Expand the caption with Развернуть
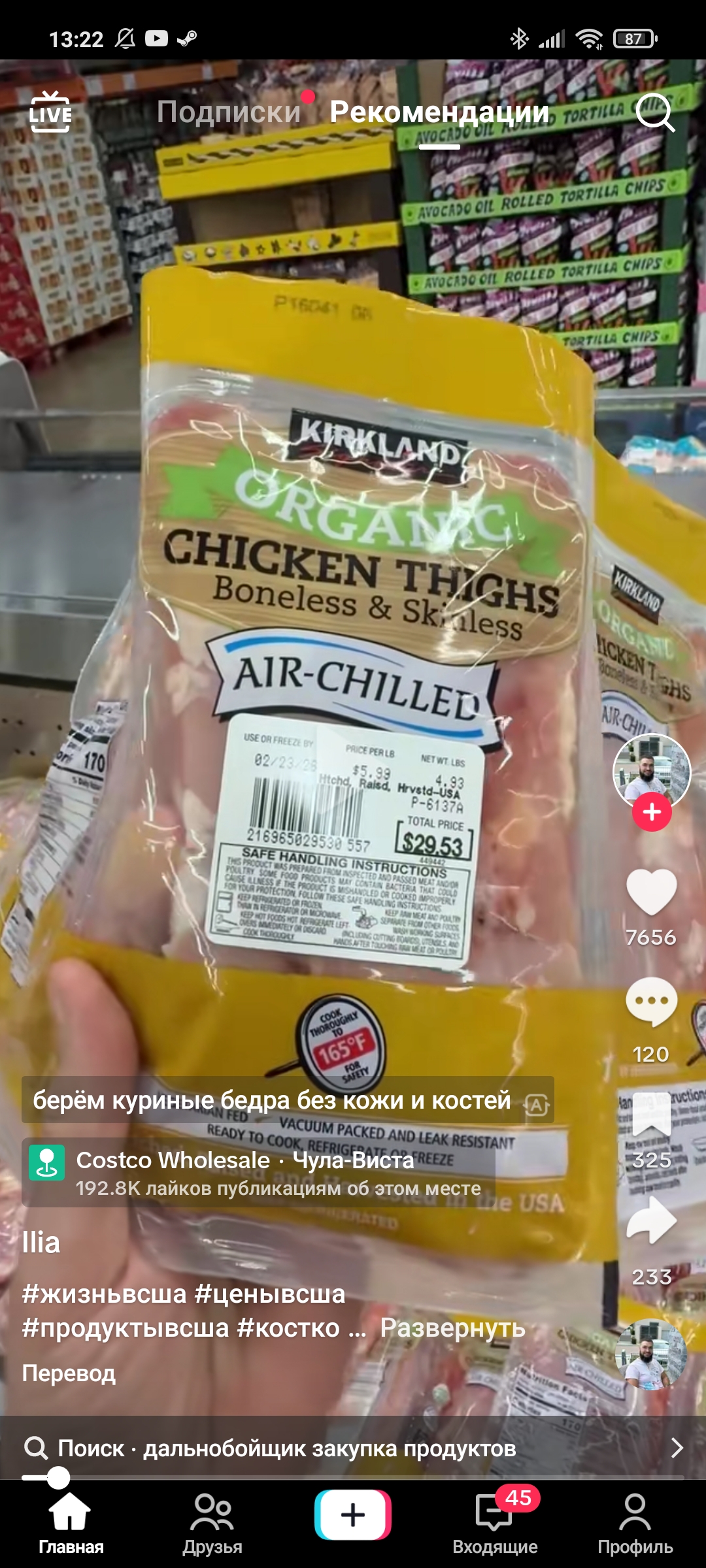Screen dimensions: 706x1568 pos(452,1328)
